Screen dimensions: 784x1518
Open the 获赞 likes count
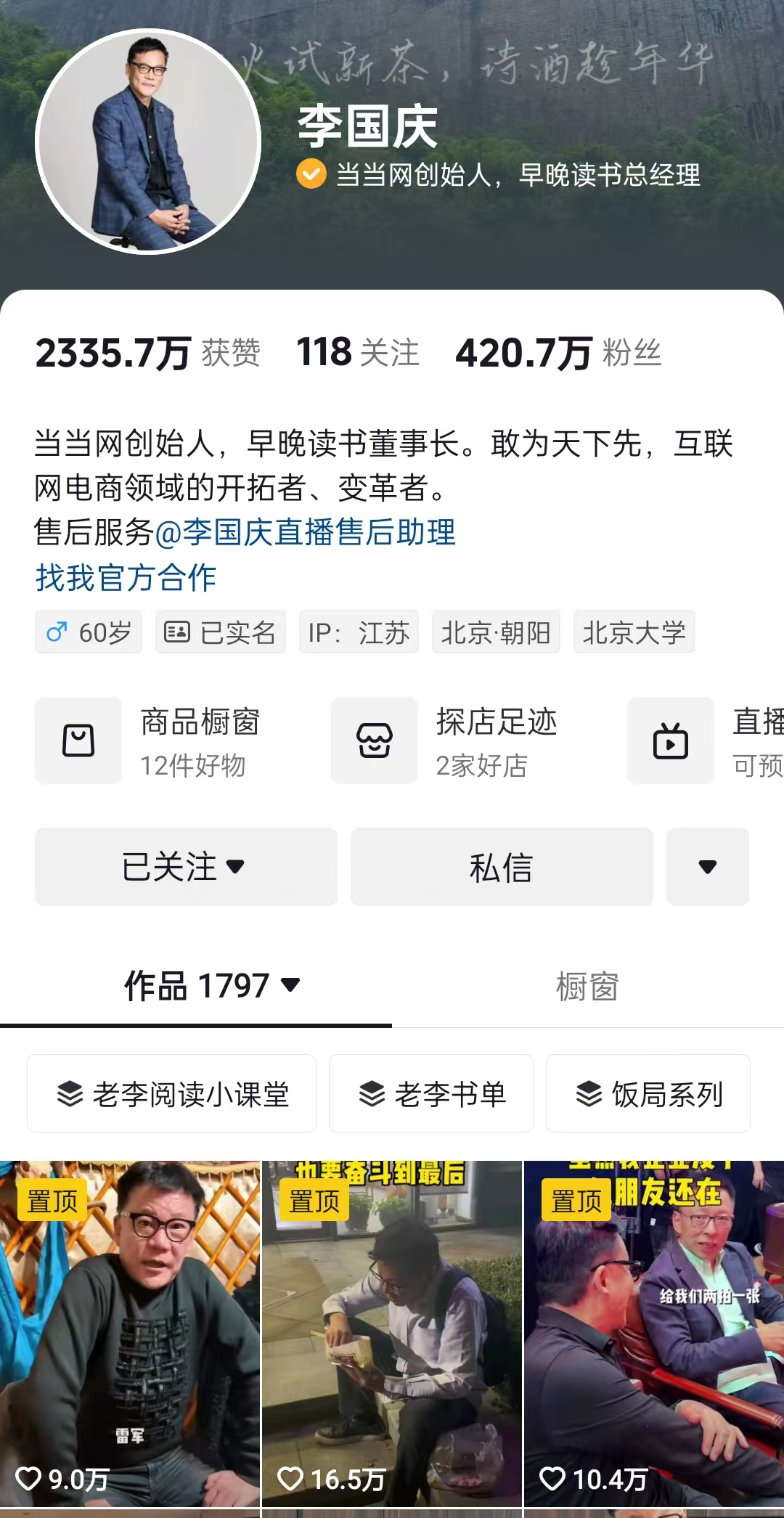[148, 354]
